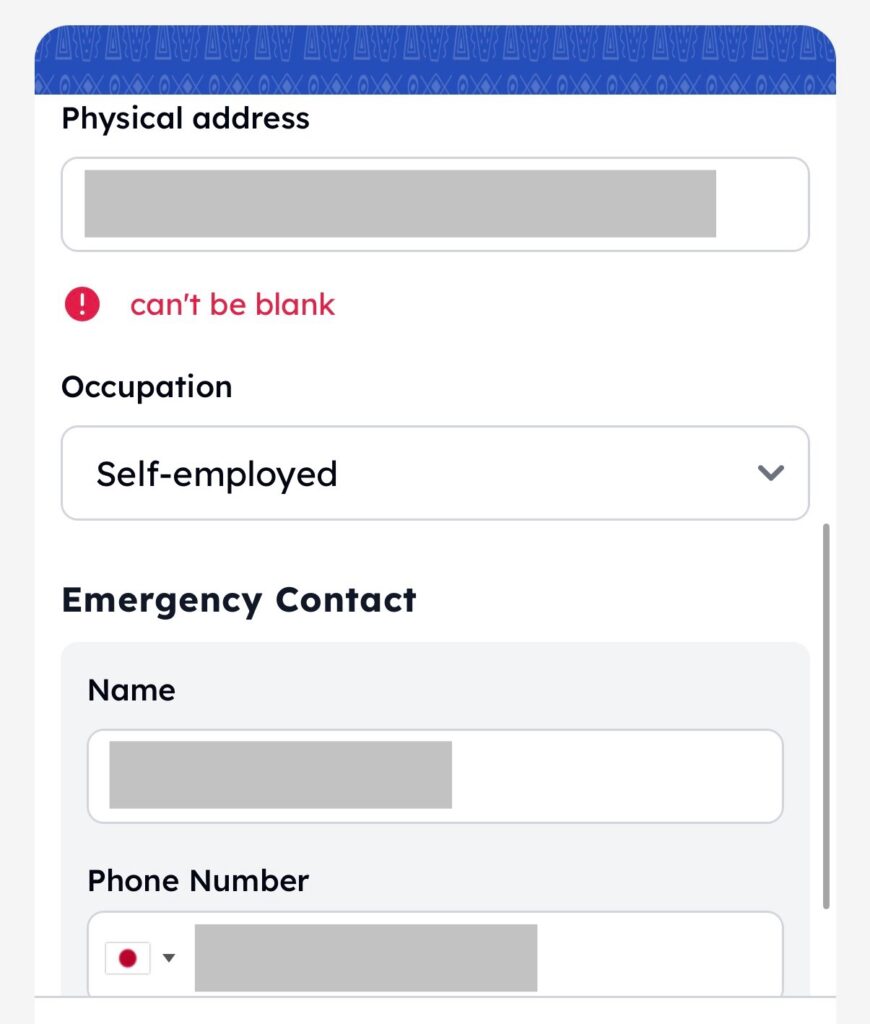The image size is (870, 1024).
Task: Expand the Occupation dropdown
Action: click(x=434, y=473)
